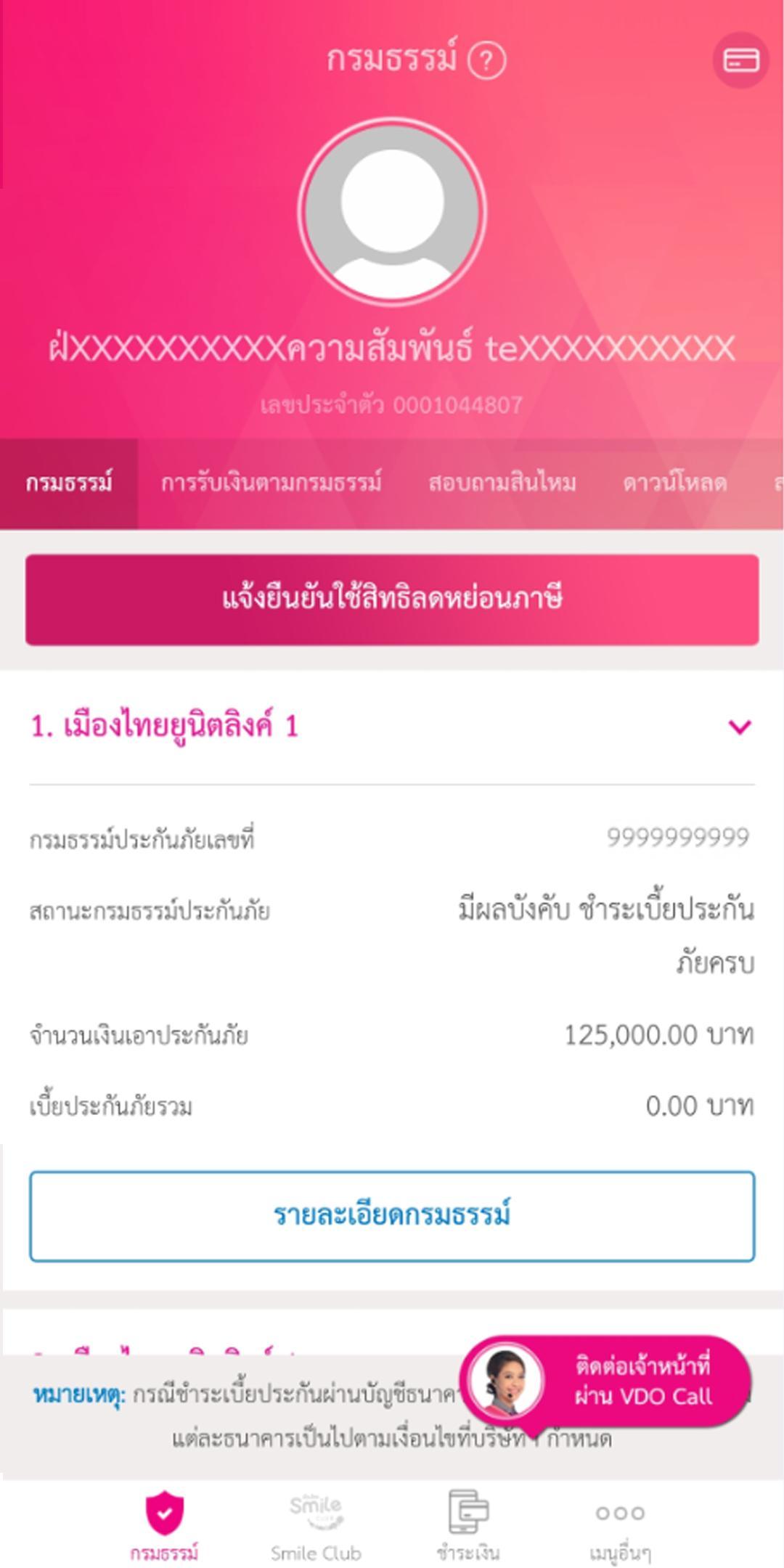
Task: Switch to การรับเงินตามกรมธรรม์ tab
Action: point(271,482)
